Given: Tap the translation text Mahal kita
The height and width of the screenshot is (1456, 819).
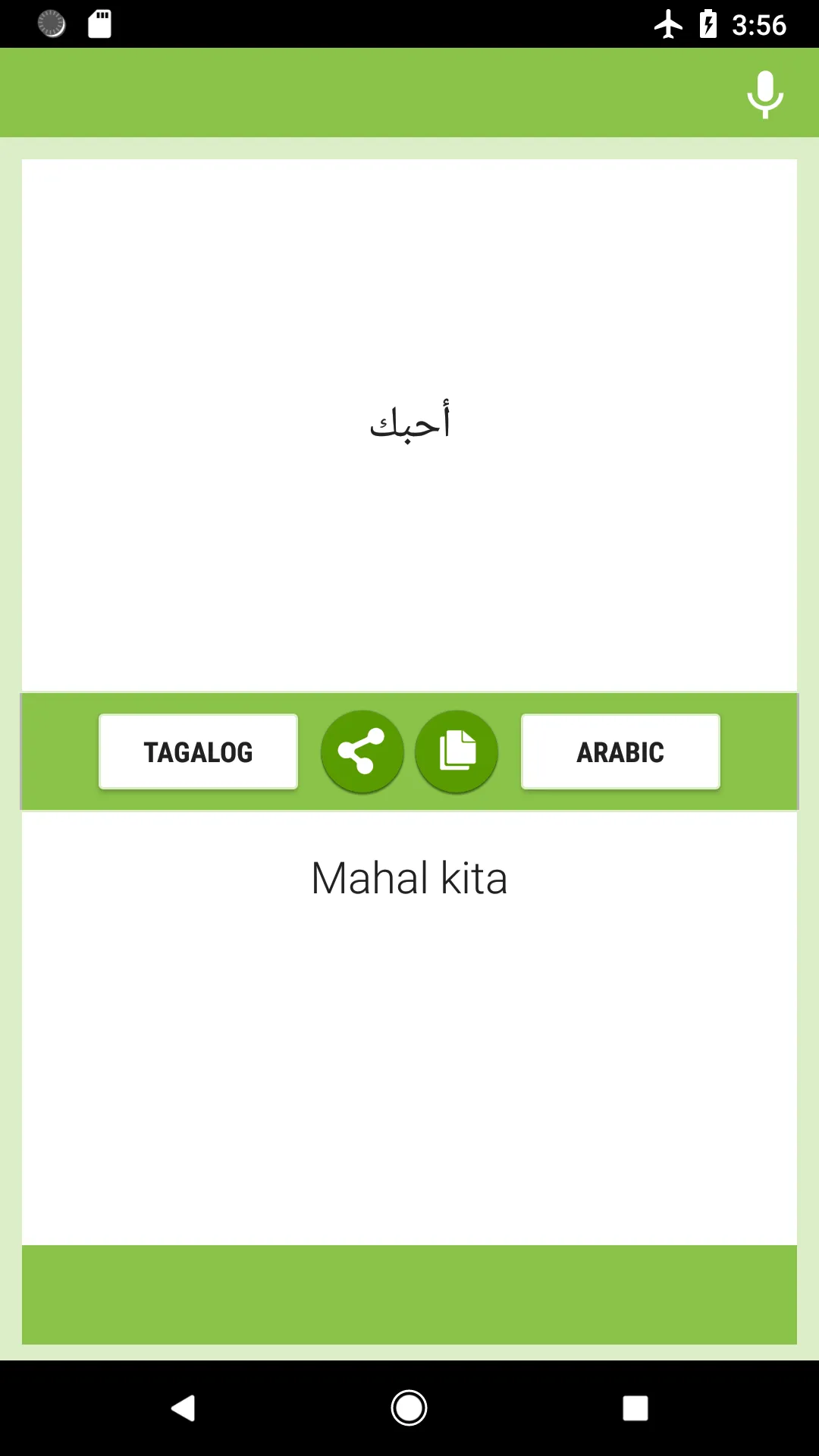Looking at the screenshot, I should (409, 878).
